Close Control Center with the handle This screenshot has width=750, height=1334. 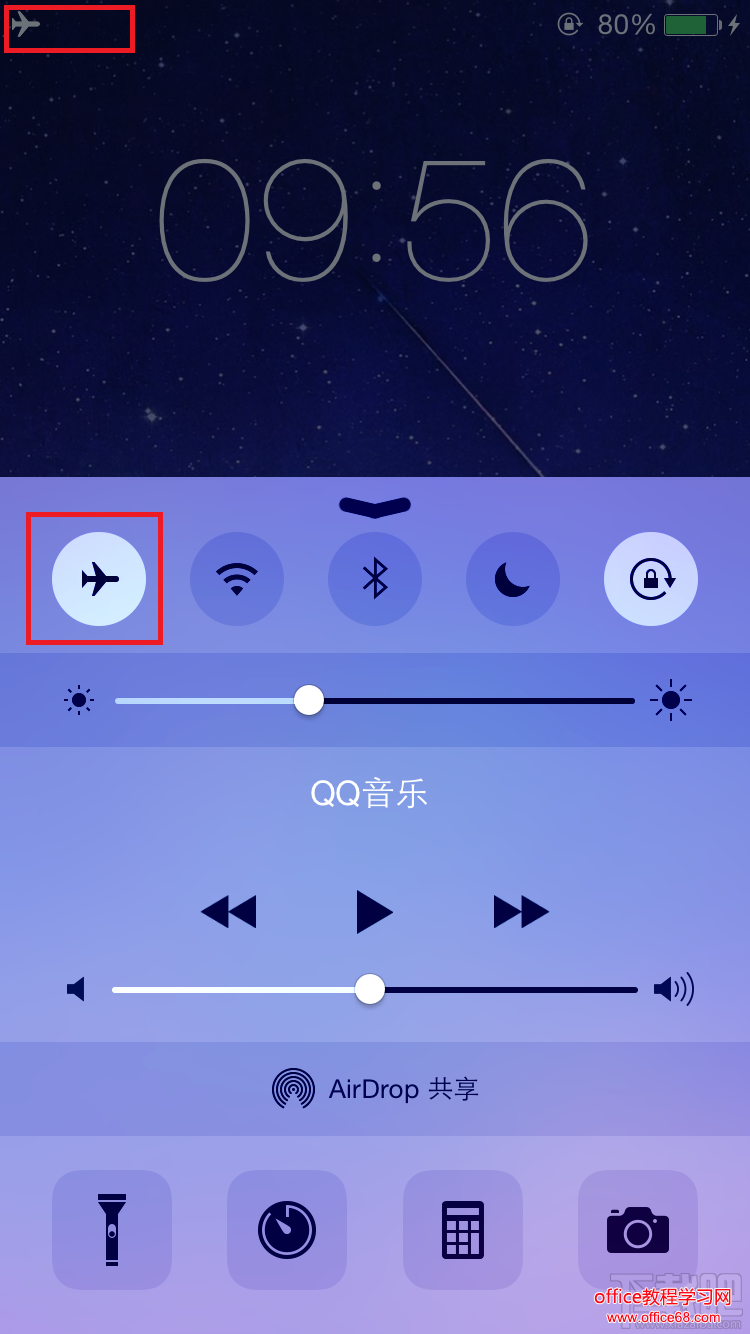click(x=375, y=507)
